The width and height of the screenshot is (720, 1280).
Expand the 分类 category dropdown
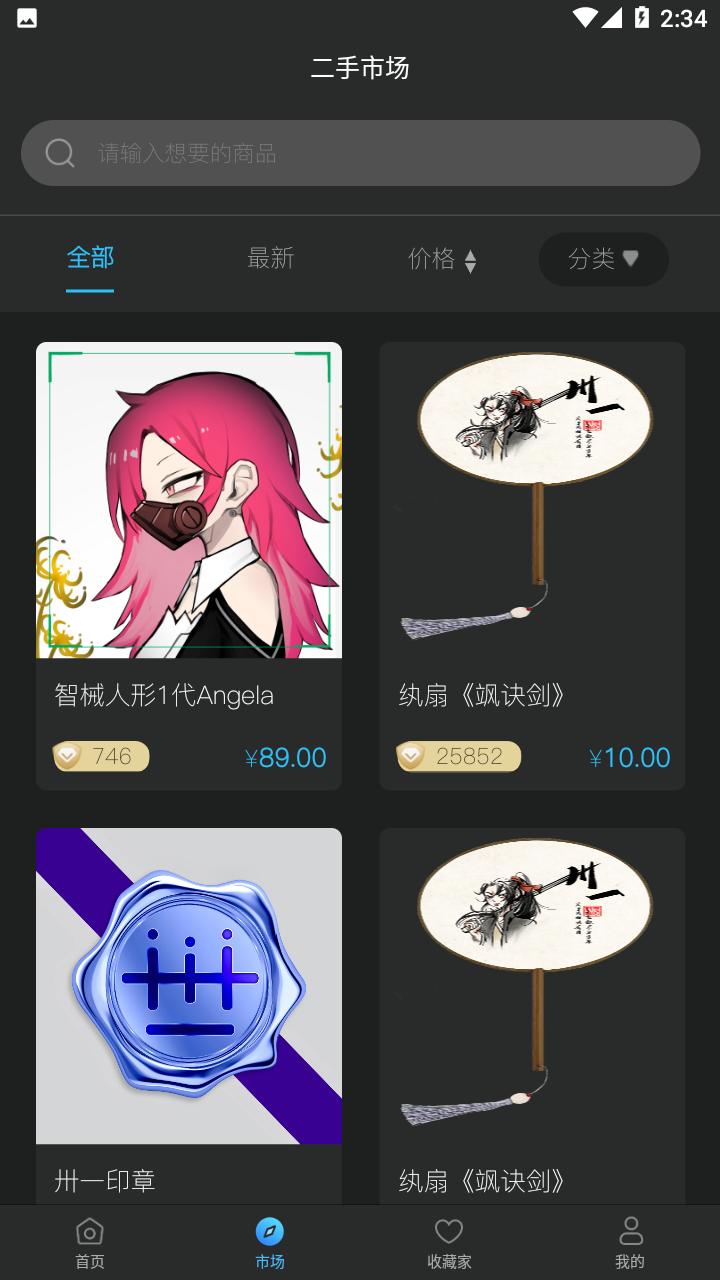click(603, 259)
